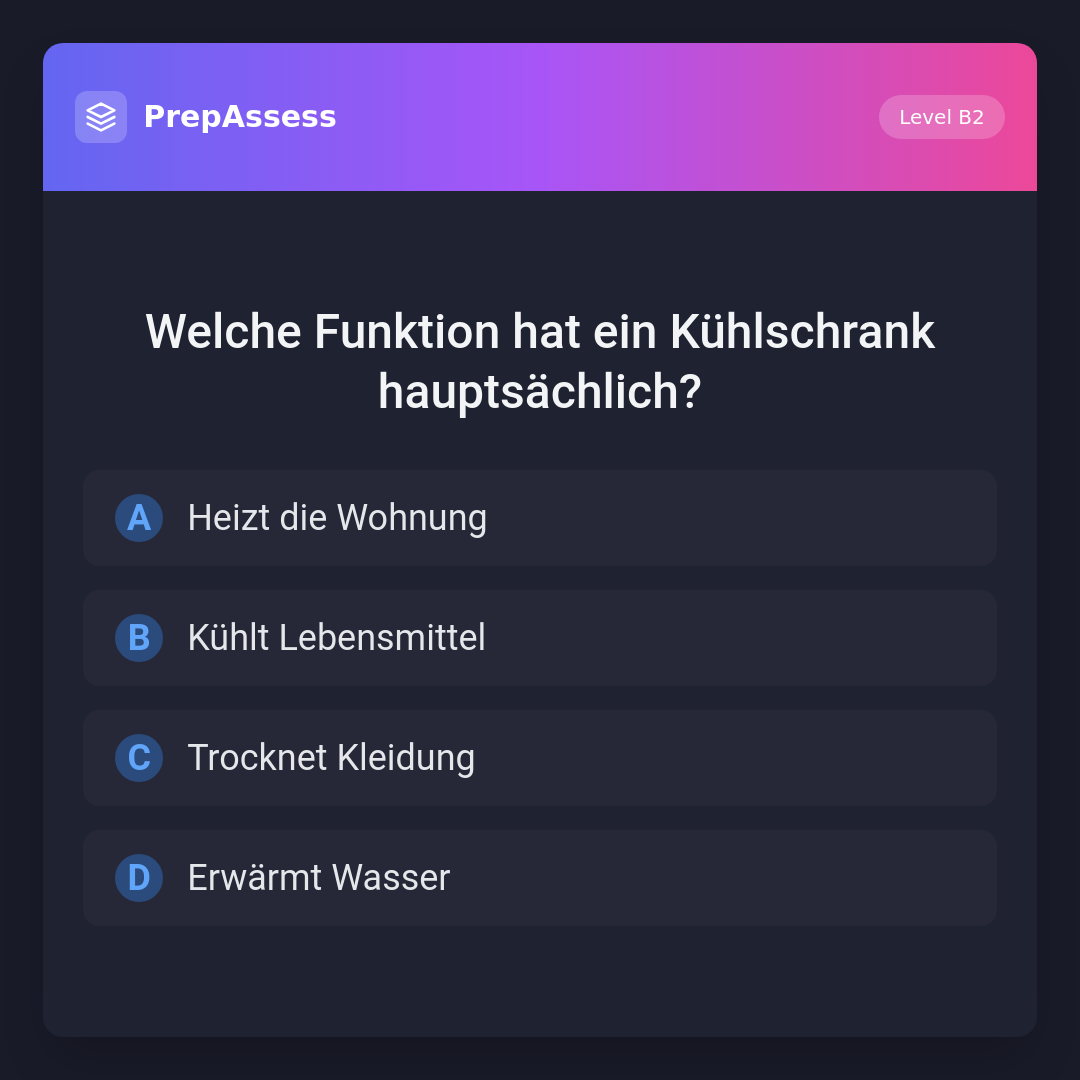The width and height of the screenshot is (1080, 1080).
Task: Select answer A Heizt die Wohnung
Action: [539, 518]
